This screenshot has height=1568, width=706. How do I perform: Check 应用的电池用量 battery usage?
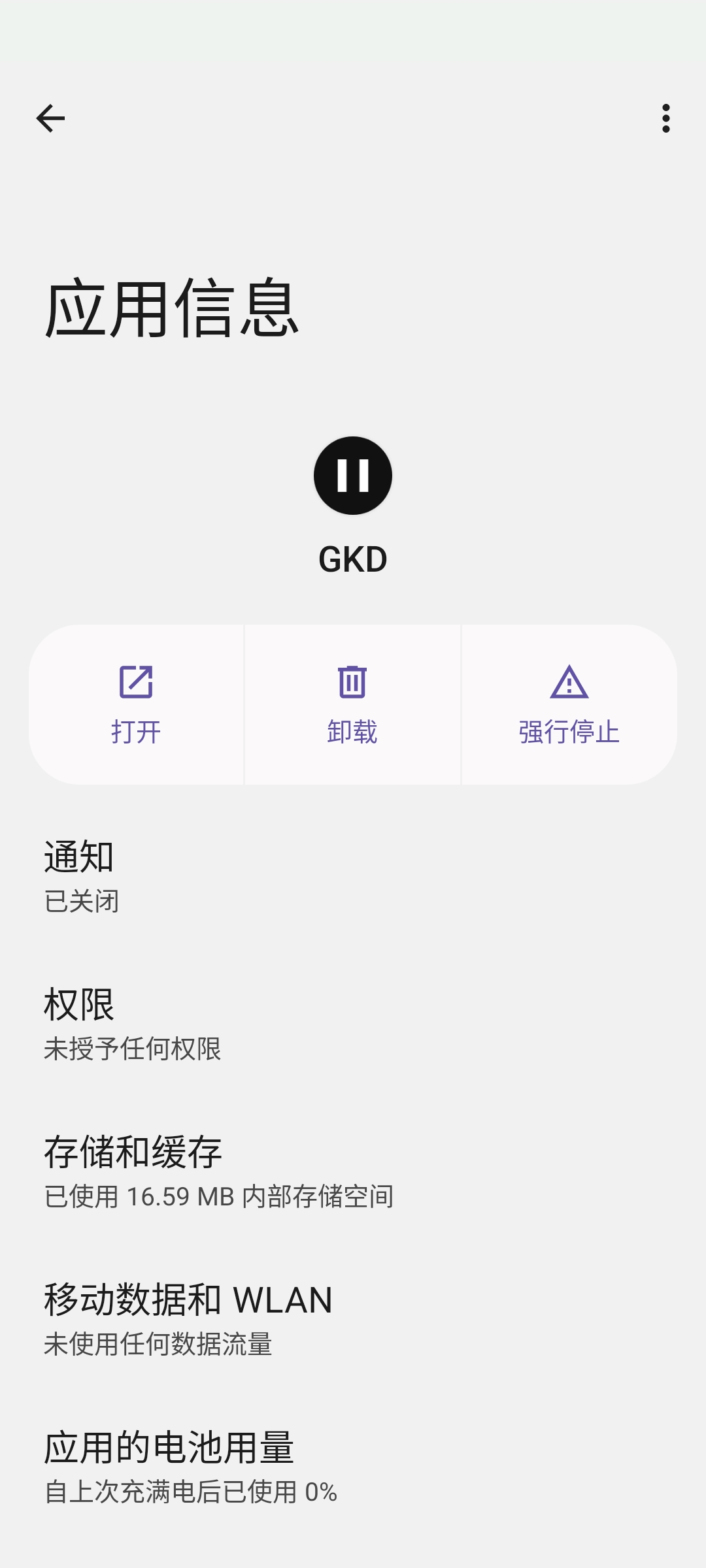[x=353, y=1467]
